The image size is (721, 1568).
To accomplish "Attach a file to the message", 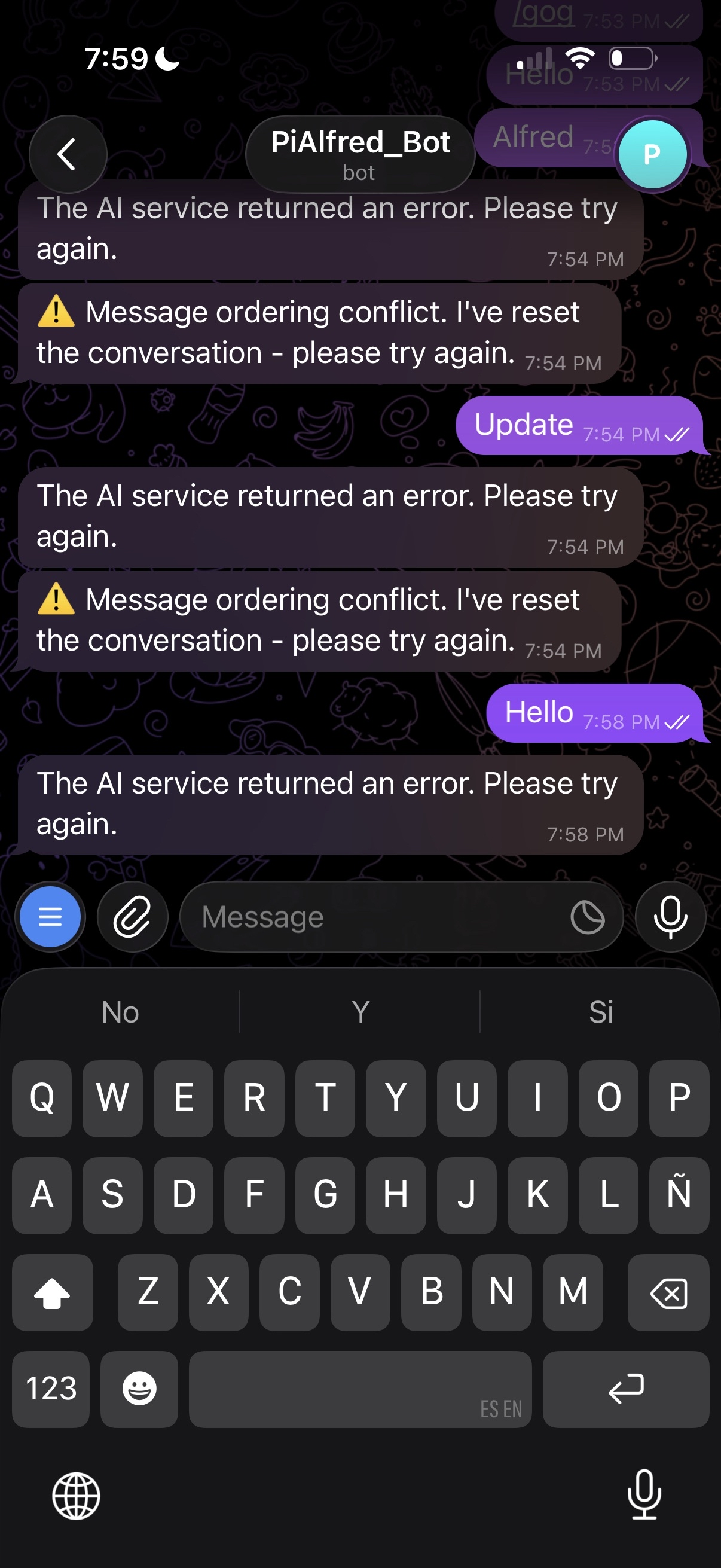I will pyautogui.click(x=133, y=916).
